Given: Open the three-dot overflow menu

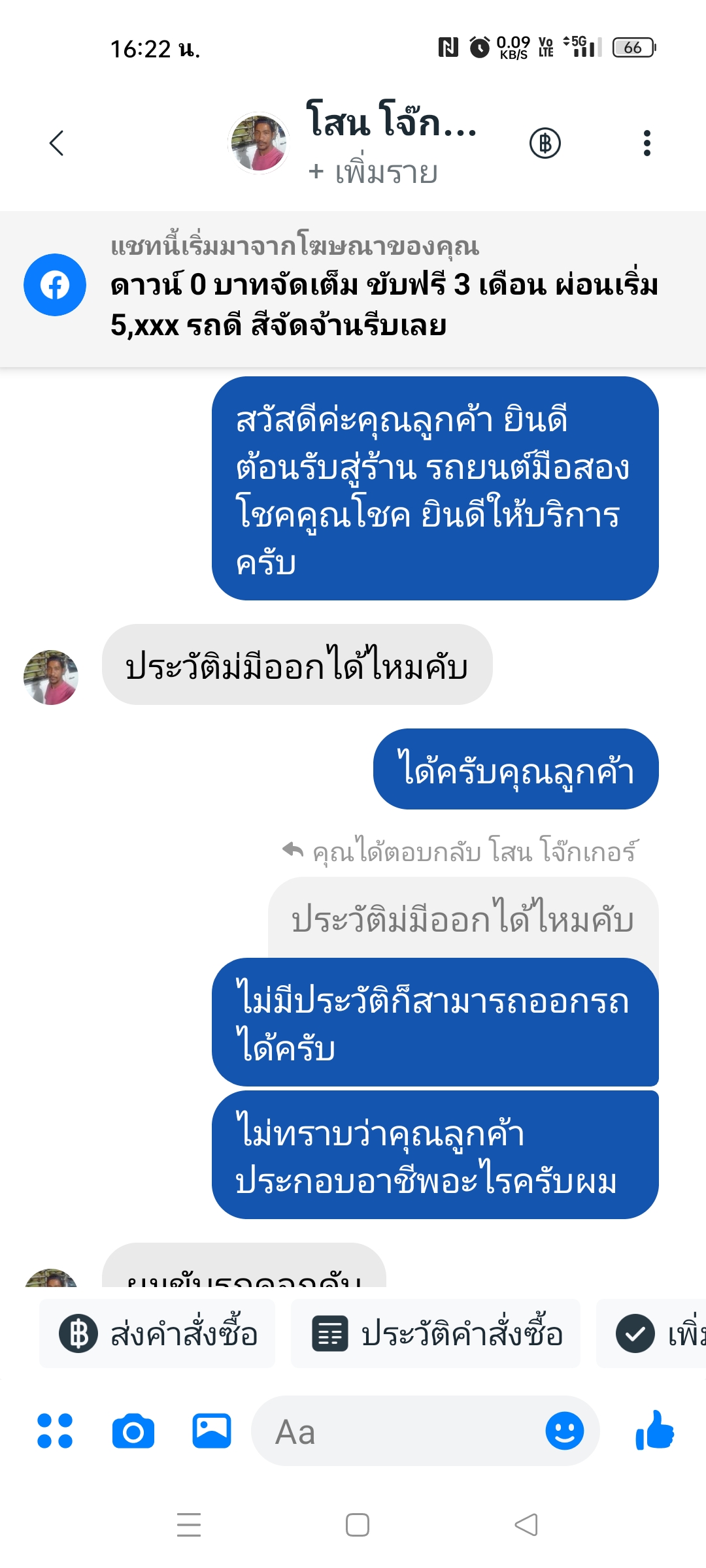Looking at the screenshot, I should click(647, 143).
